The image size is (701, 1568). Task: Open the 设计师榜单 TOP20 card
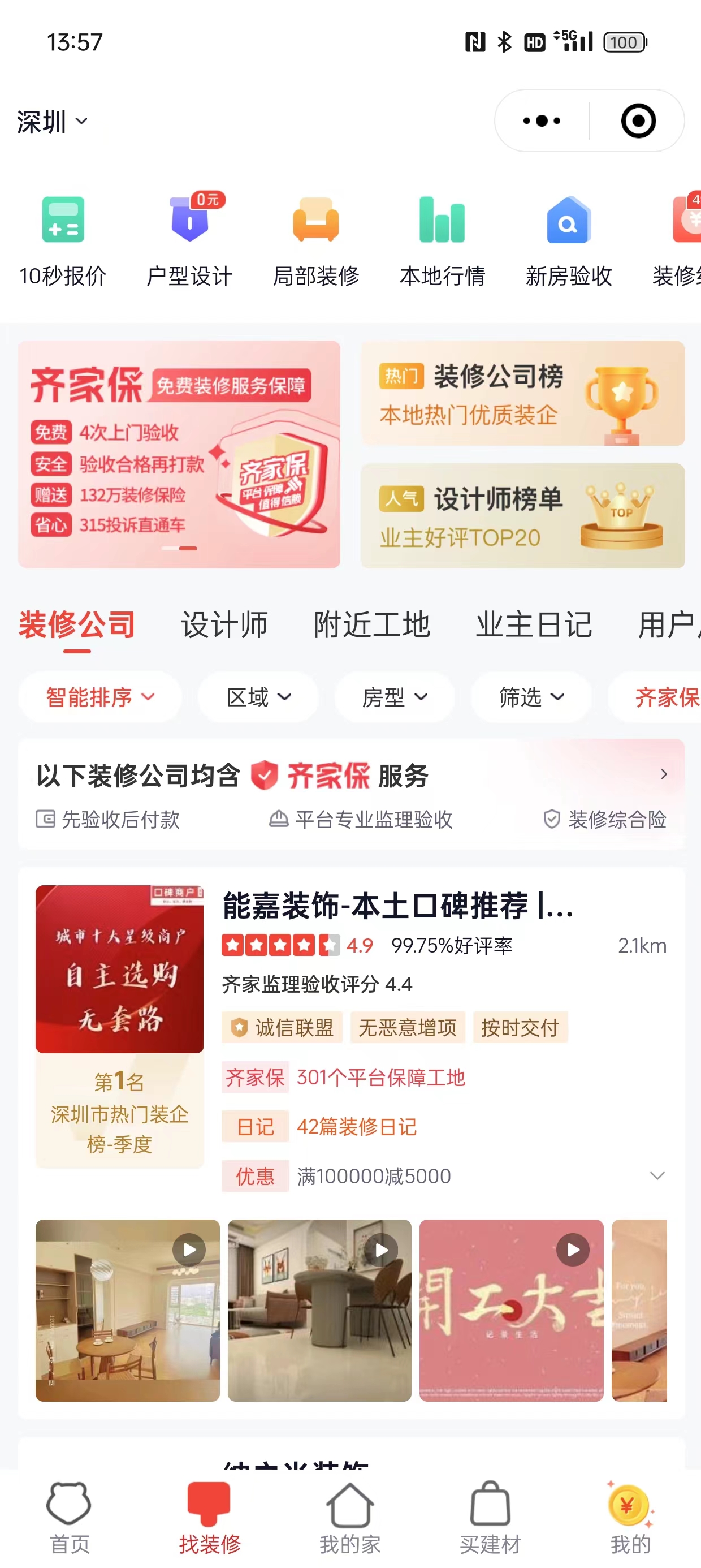(522, 515)
